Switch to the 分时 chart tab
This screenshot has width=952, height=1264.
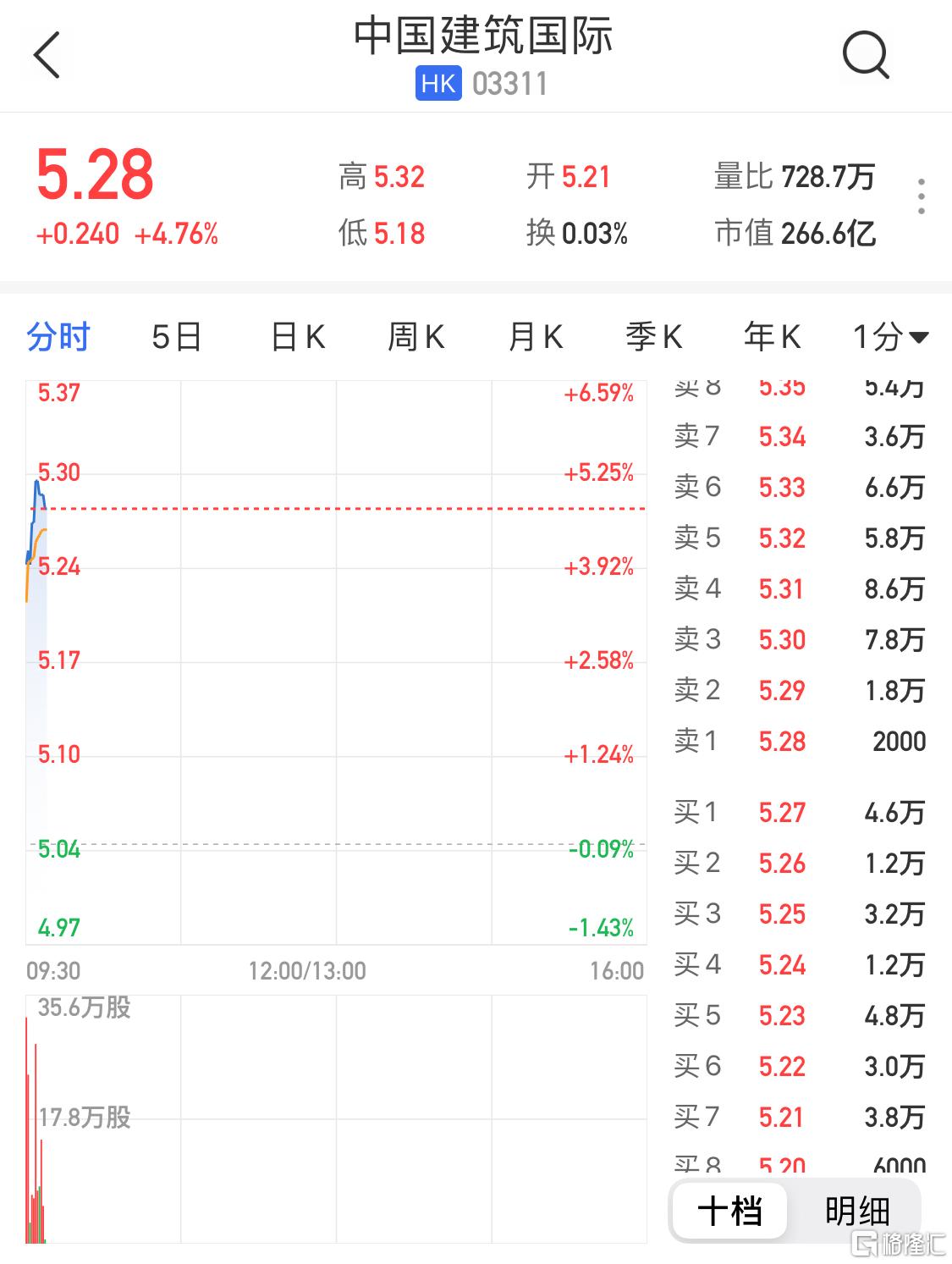(58, 337)
